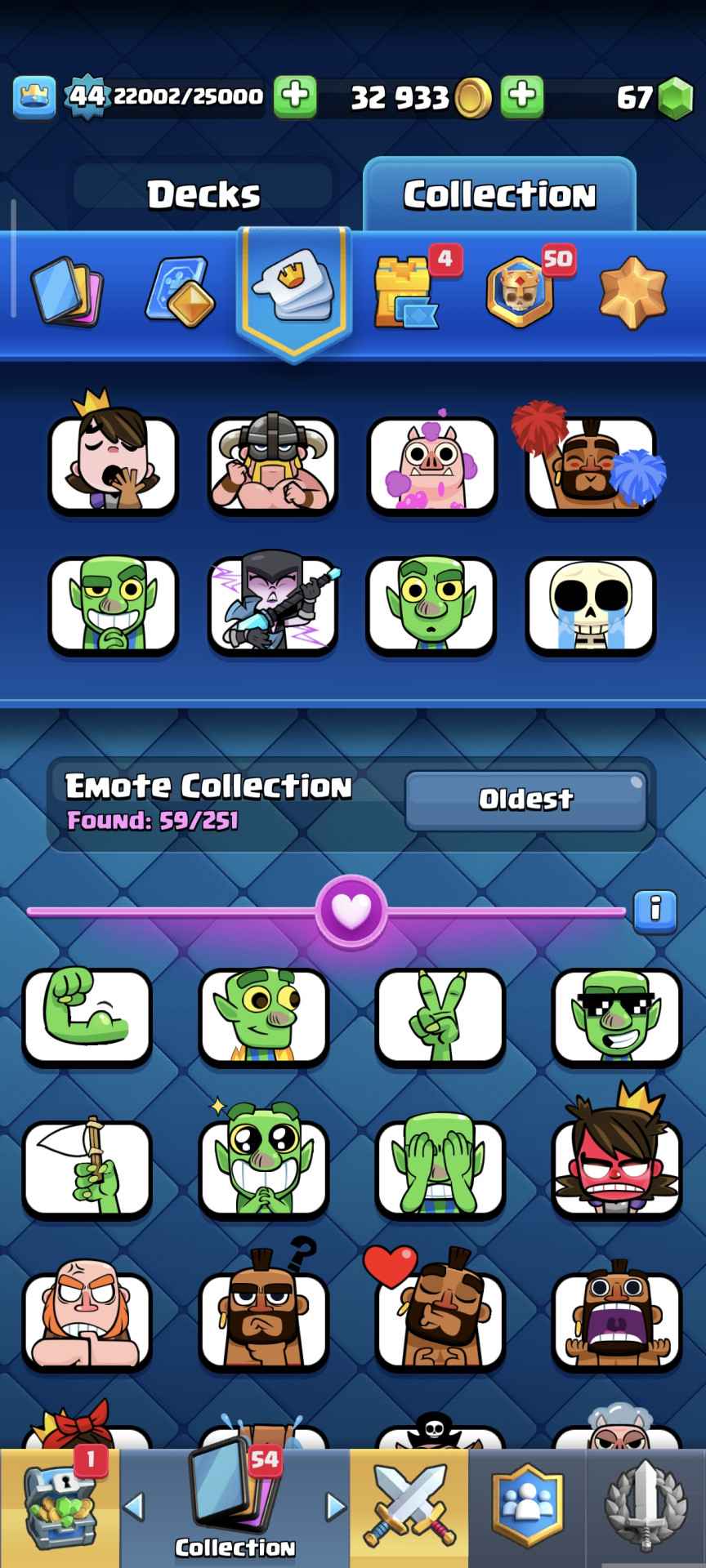The height and width of the screenshot is (1568, 706).
Task: Add more gold with the plus button
Action: pos(521,97)
